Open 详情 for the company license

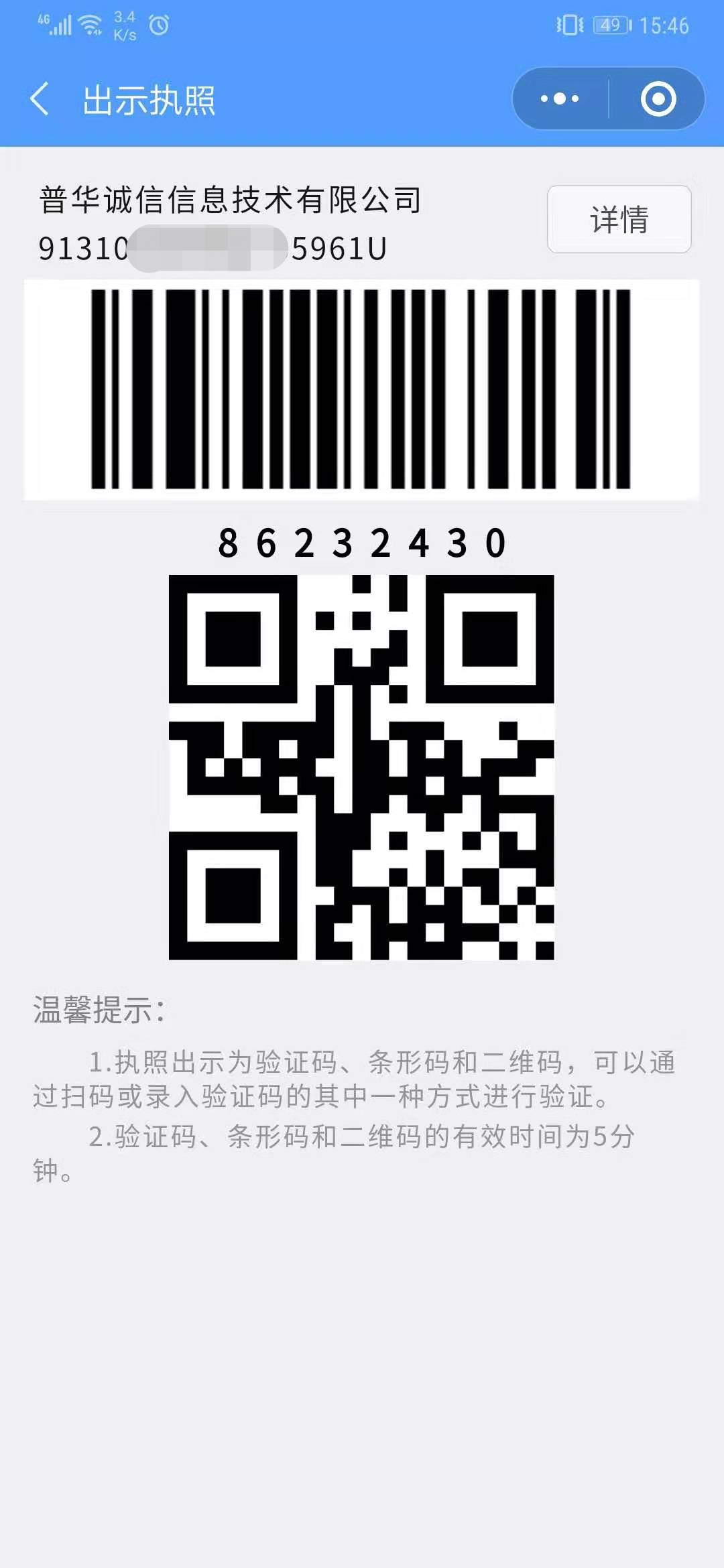(x=619, y=219)
